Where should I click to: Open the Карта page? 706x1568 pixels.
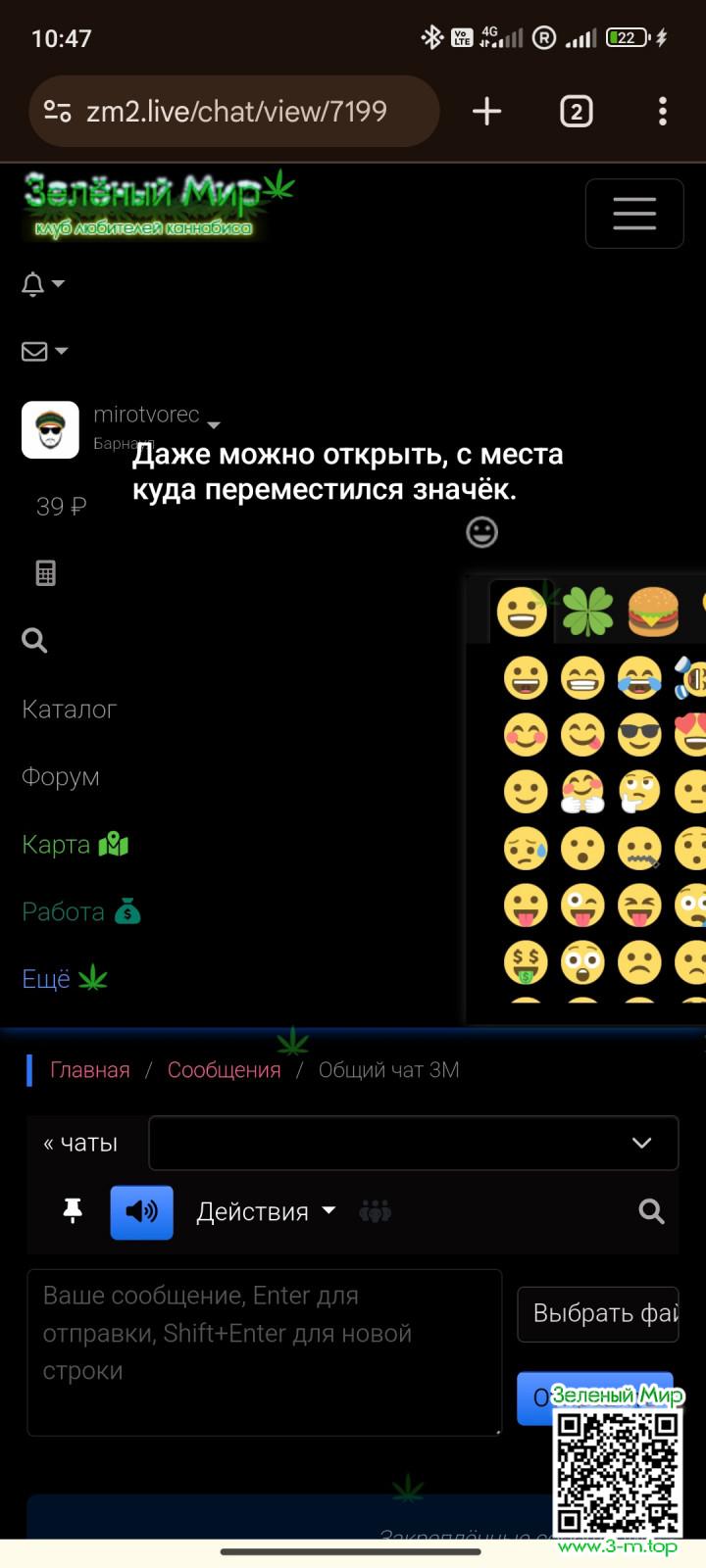click(x=75, y=844)
